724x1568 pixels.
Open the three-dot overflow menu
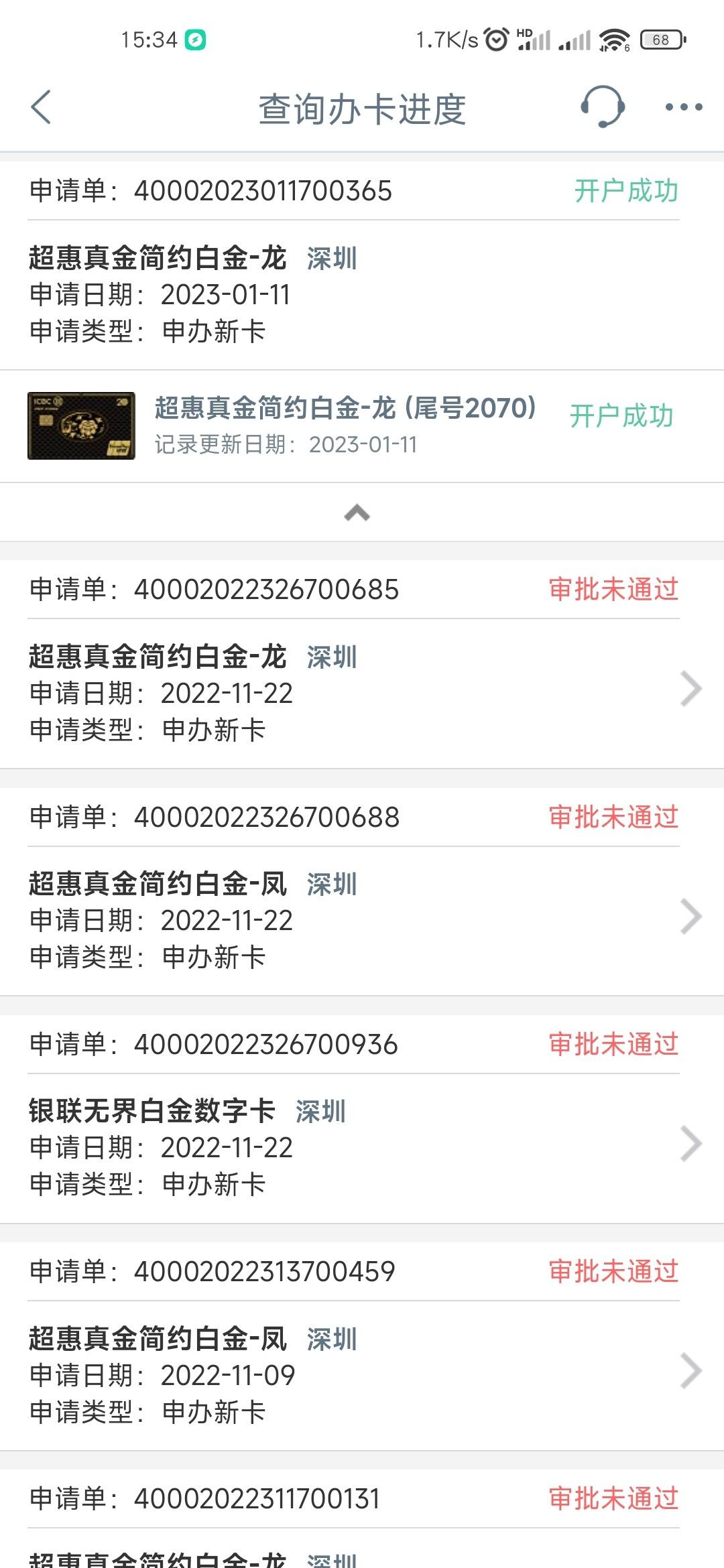tap(683, 107)
